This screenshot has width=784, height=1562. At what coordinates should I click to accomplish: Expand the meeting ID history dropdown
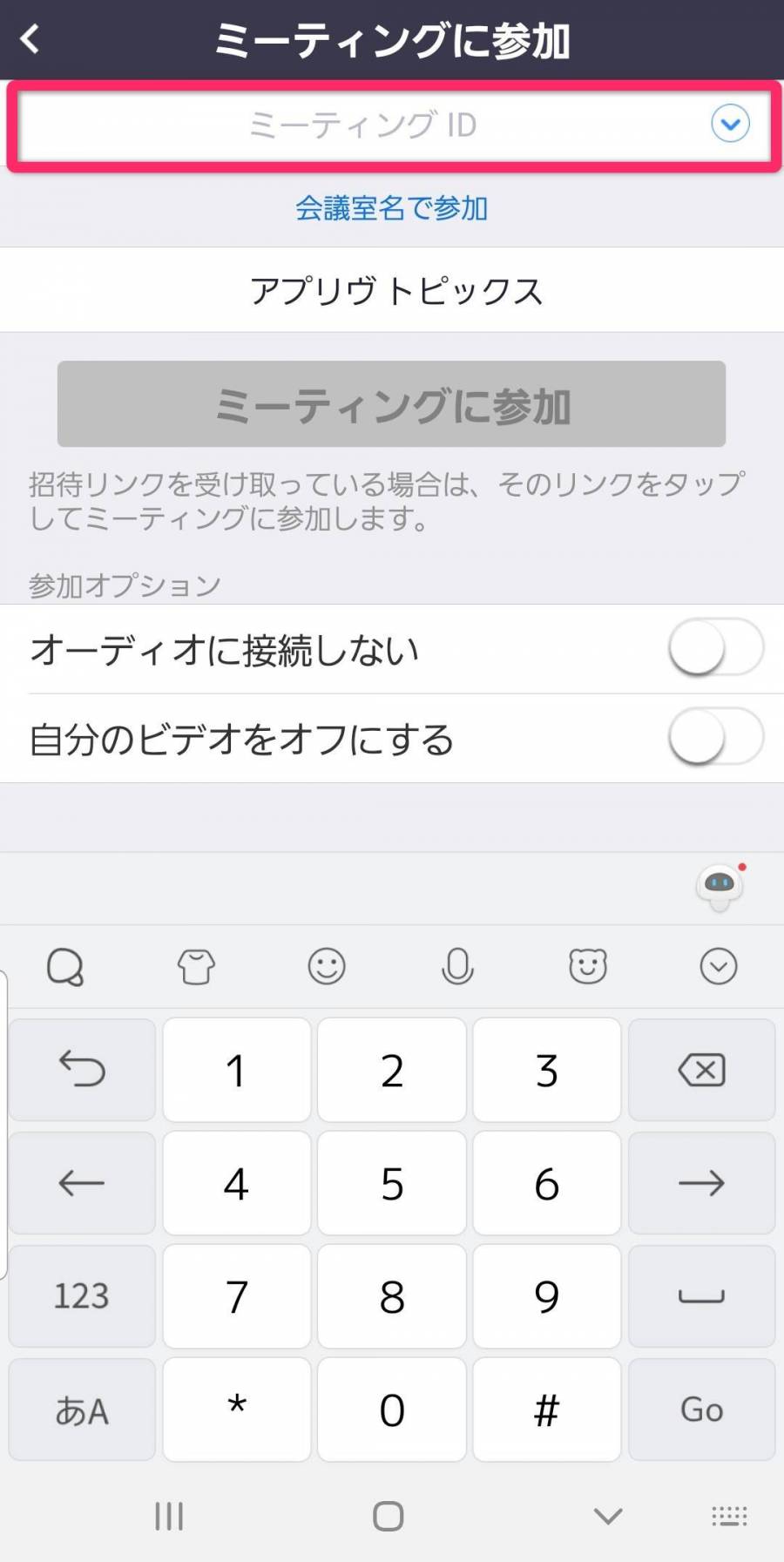click(x=730, y=124)
